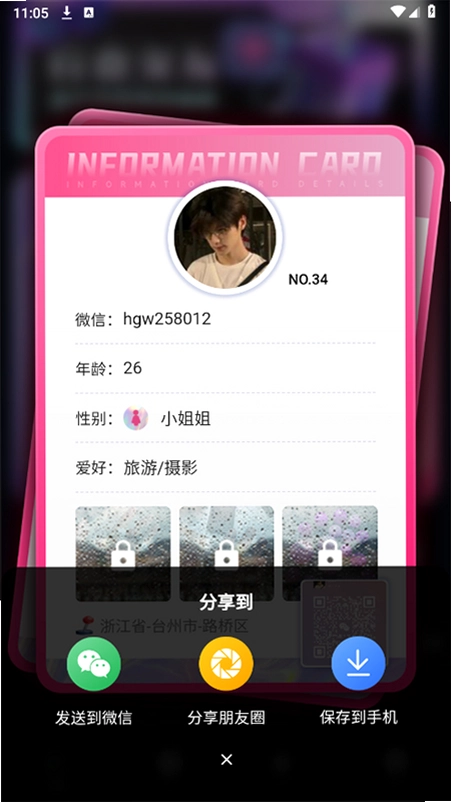Close the share panel

[227, 760]
